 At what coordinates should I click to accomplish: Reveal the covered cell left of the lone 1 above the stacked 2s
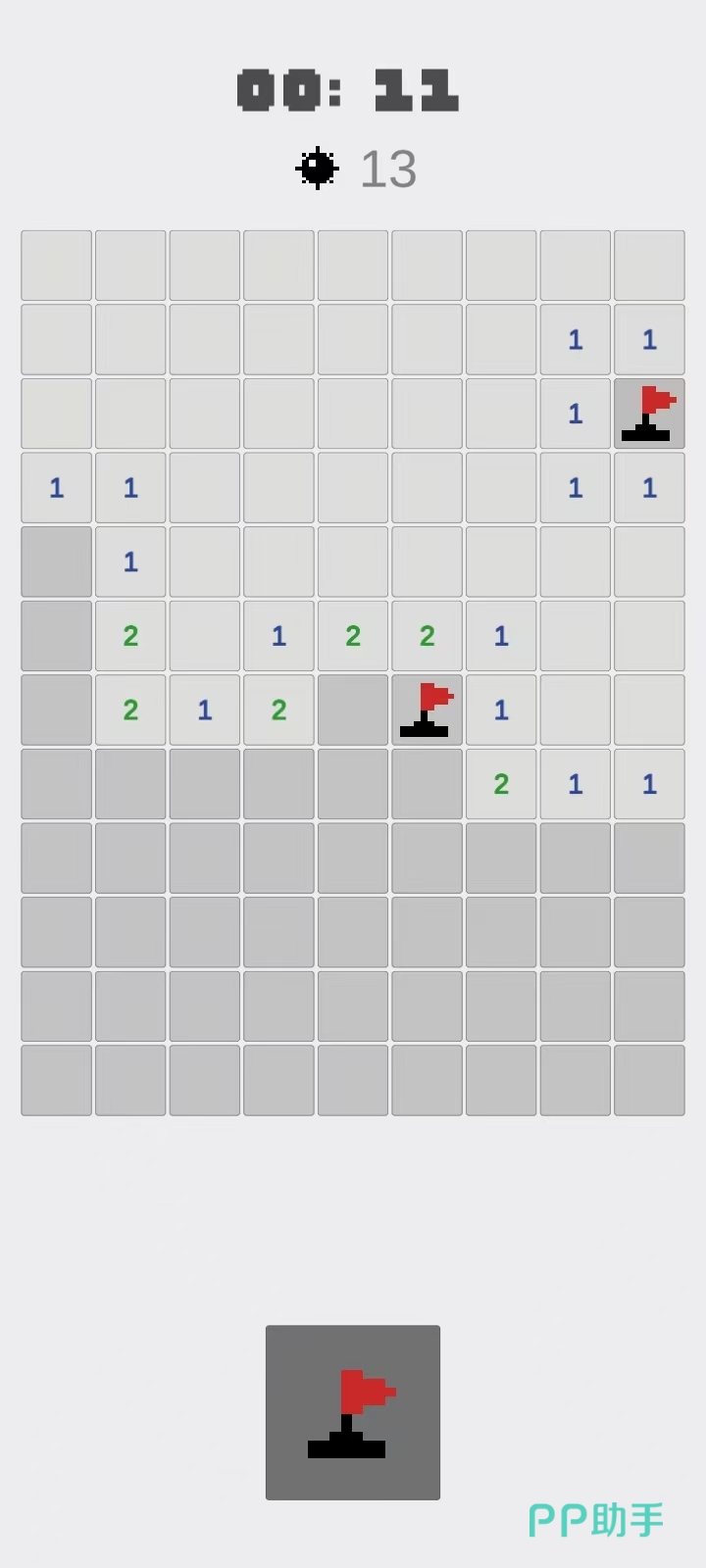click(x=56, y=562)
